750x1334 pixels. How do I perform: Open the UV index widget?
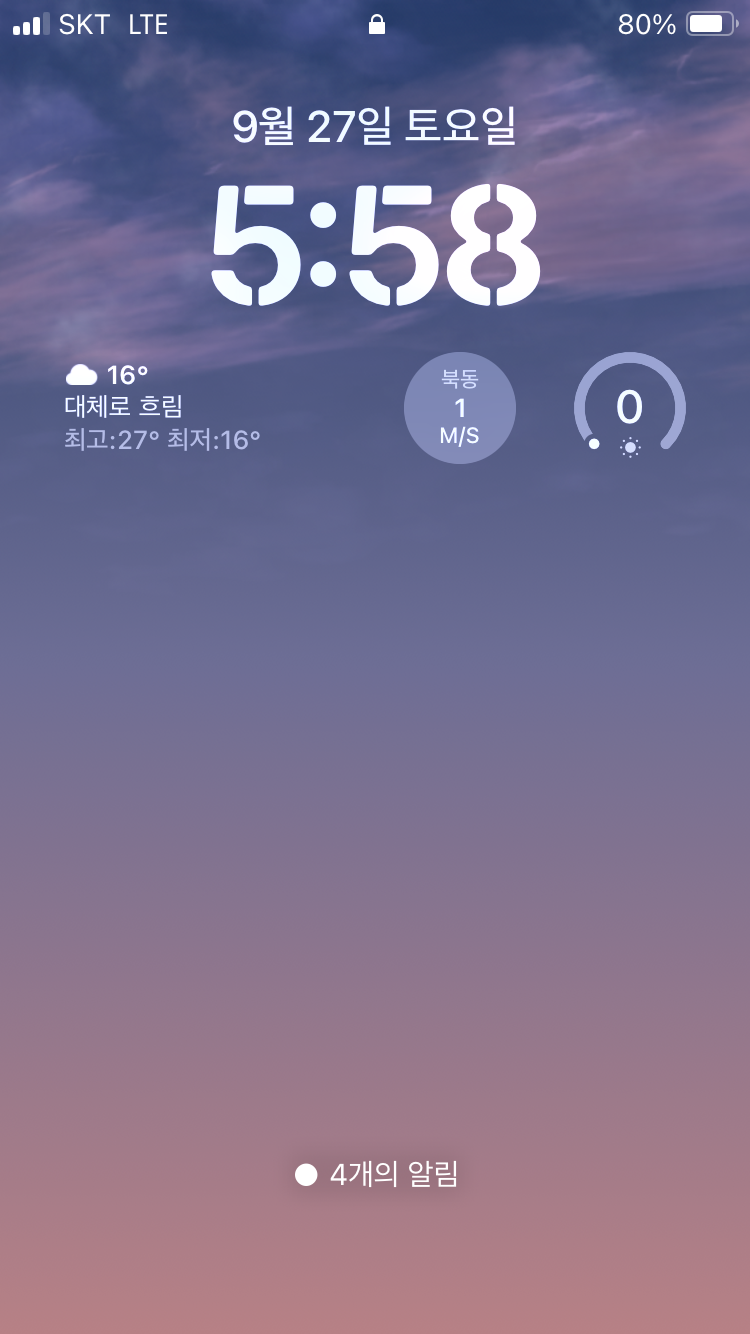[x=630, y=408]
